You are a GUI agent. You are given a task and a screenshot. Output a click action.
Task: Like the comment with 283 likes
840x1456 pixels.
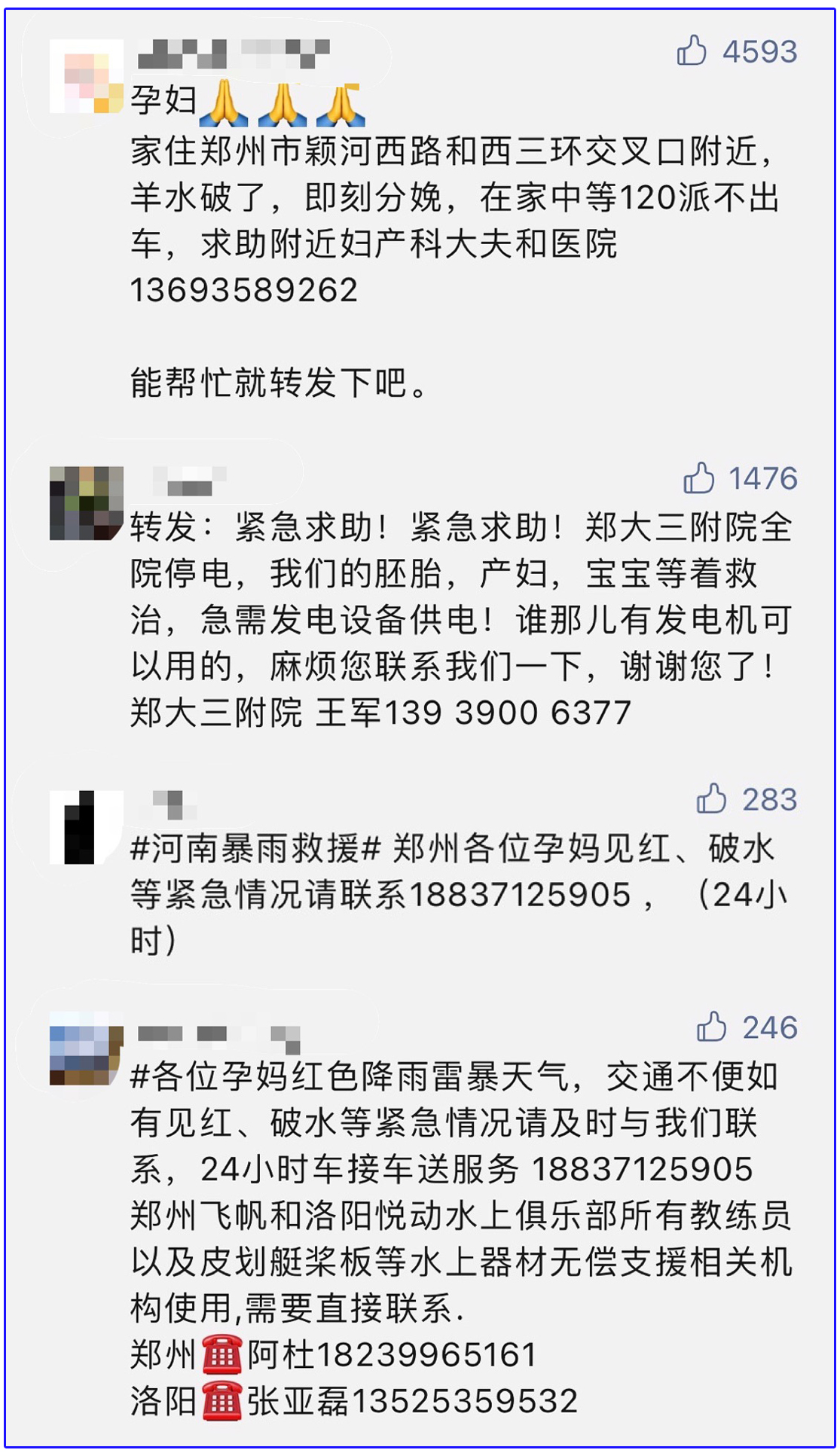point(710,799)
